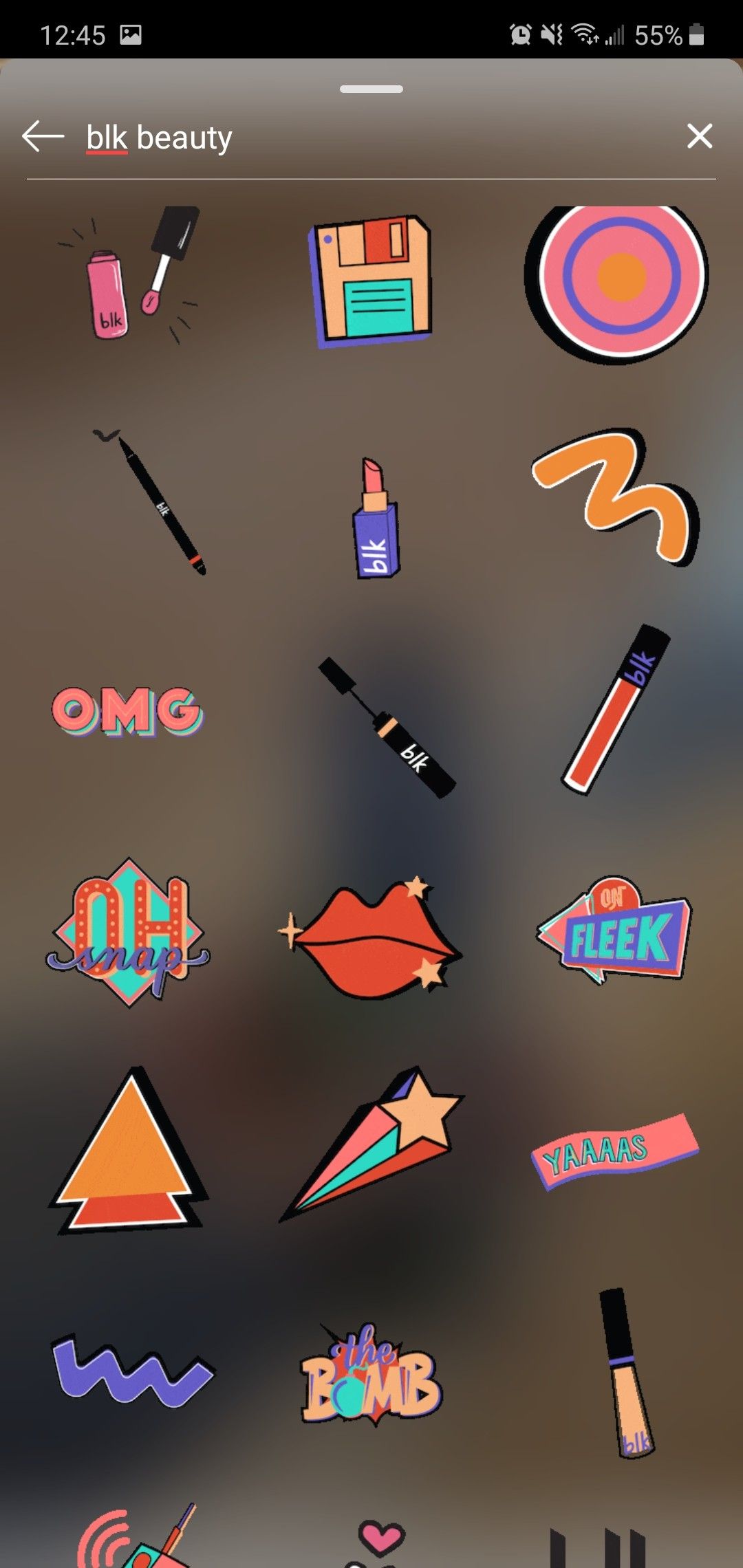Edit the 'blk beauty' search field
Screen dimensions: 743x1568
371,138
